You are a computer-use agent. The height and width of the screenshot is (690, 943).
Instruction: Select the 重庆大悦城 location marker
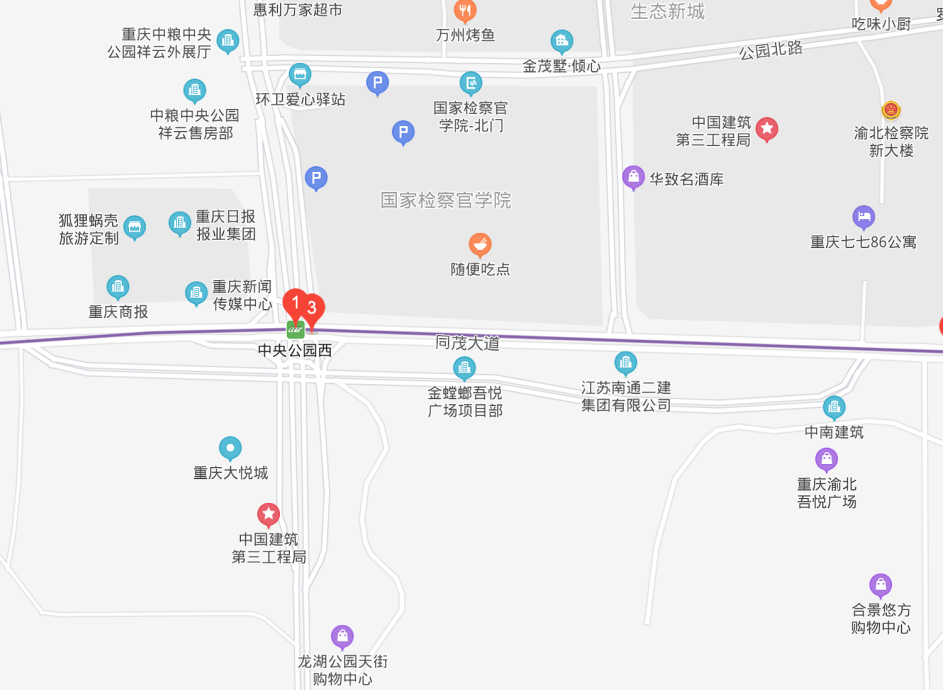click(231, 448)
